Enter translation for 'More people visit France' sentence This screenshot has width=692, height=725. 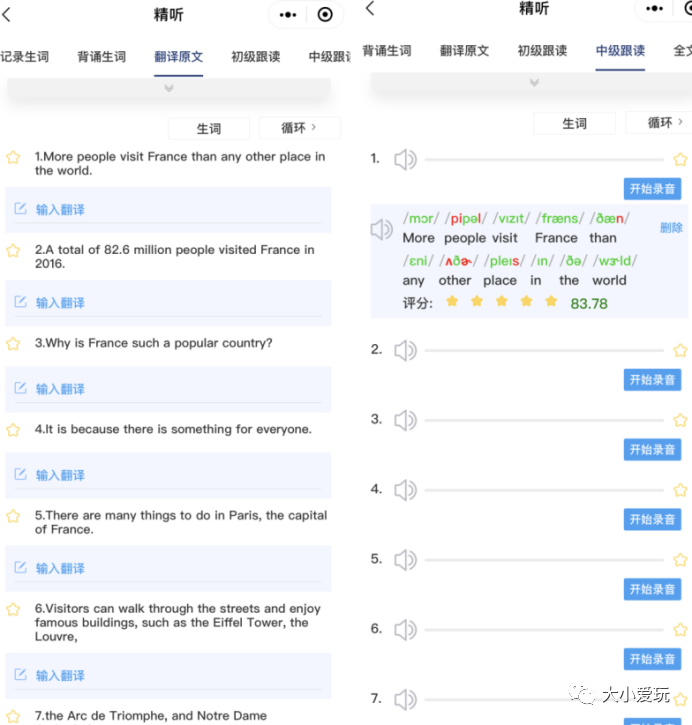coord(60,210)
